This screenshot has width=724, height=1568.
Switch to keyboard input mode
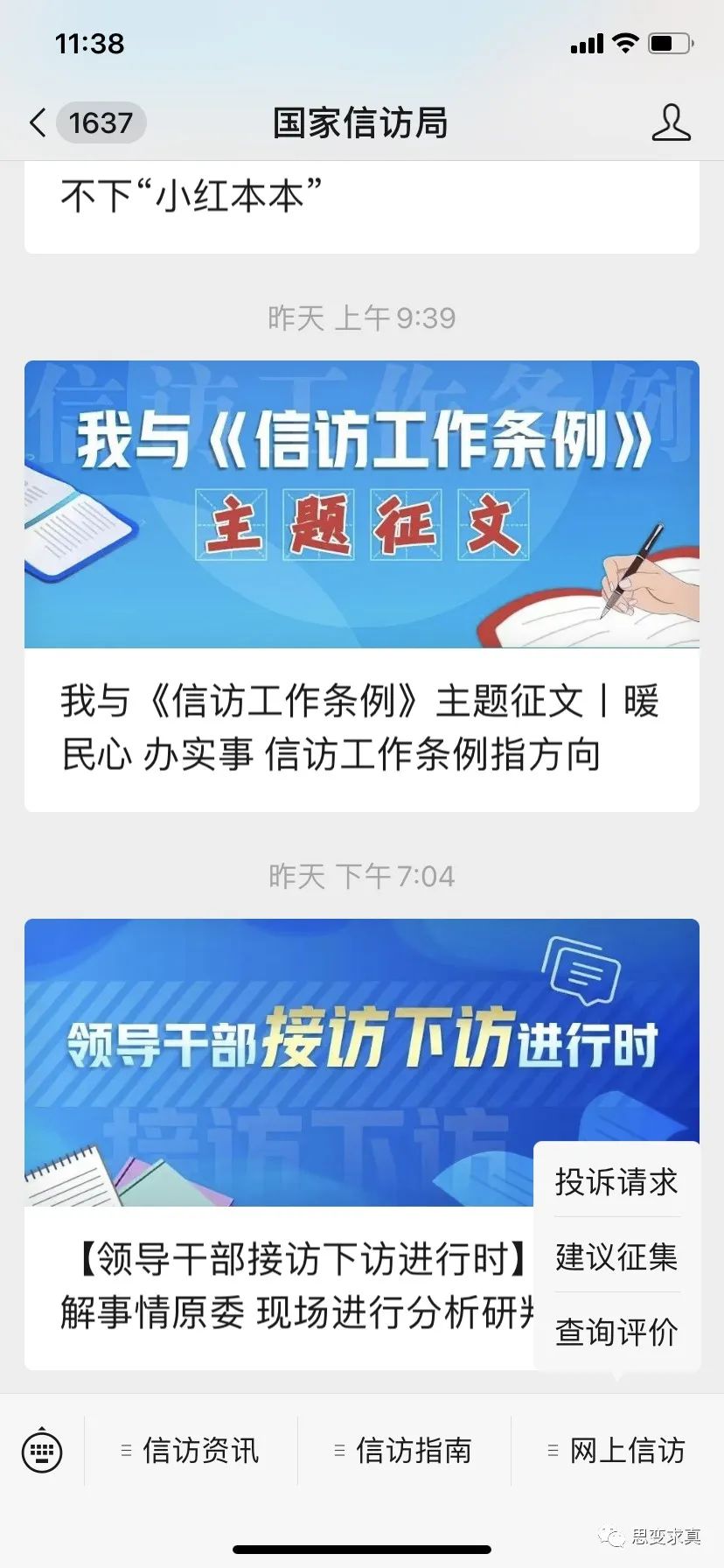coord(42,1451)
